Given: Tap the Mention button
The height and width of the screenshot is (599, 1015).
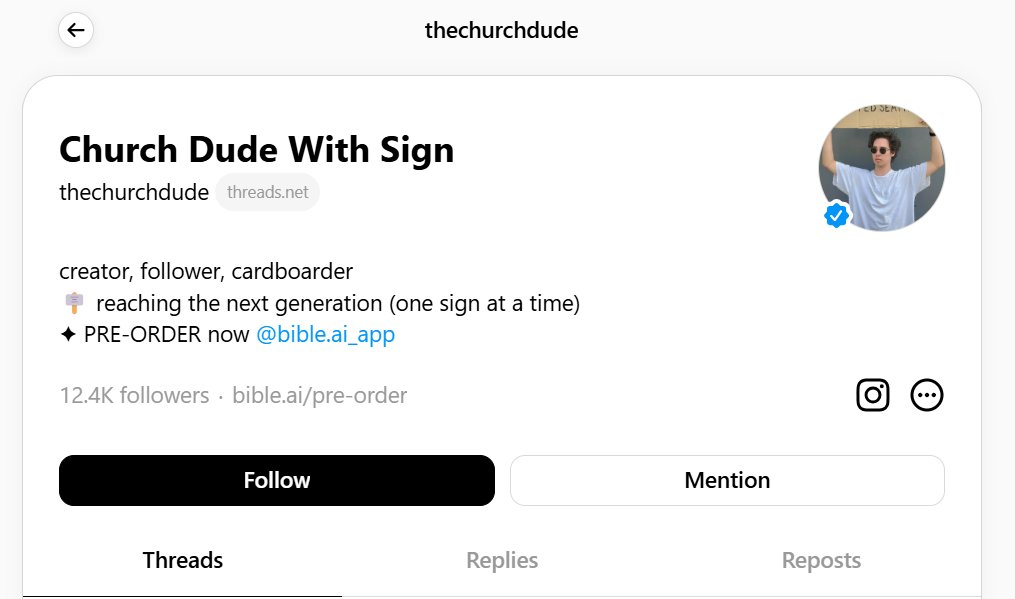Looking at the screenshot, I should pos(727,480).
